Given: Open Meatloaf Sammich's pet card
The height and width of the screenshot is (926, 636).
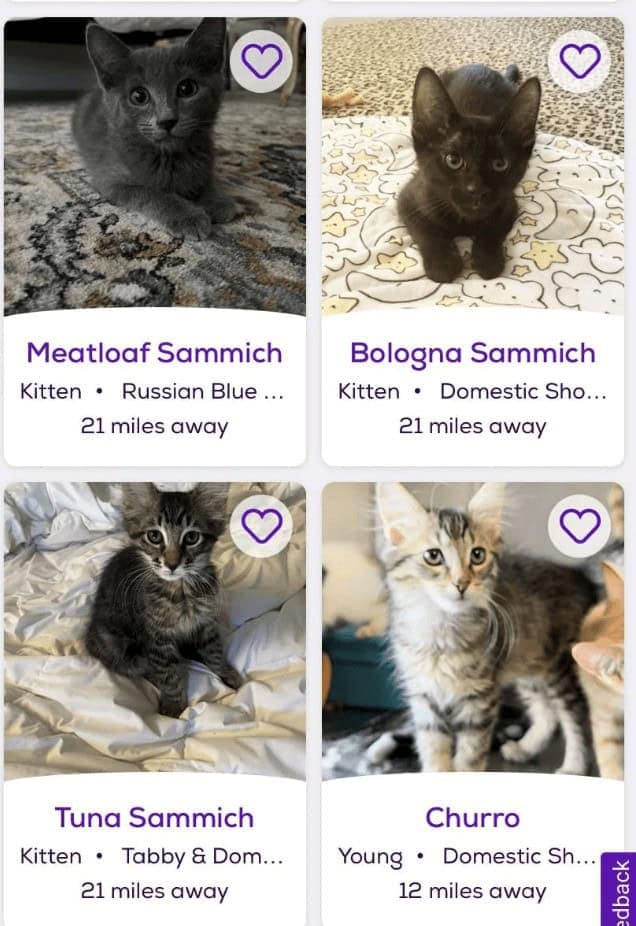Looking at the screenshot, I should pyautogui.click(x=154, y=353).
